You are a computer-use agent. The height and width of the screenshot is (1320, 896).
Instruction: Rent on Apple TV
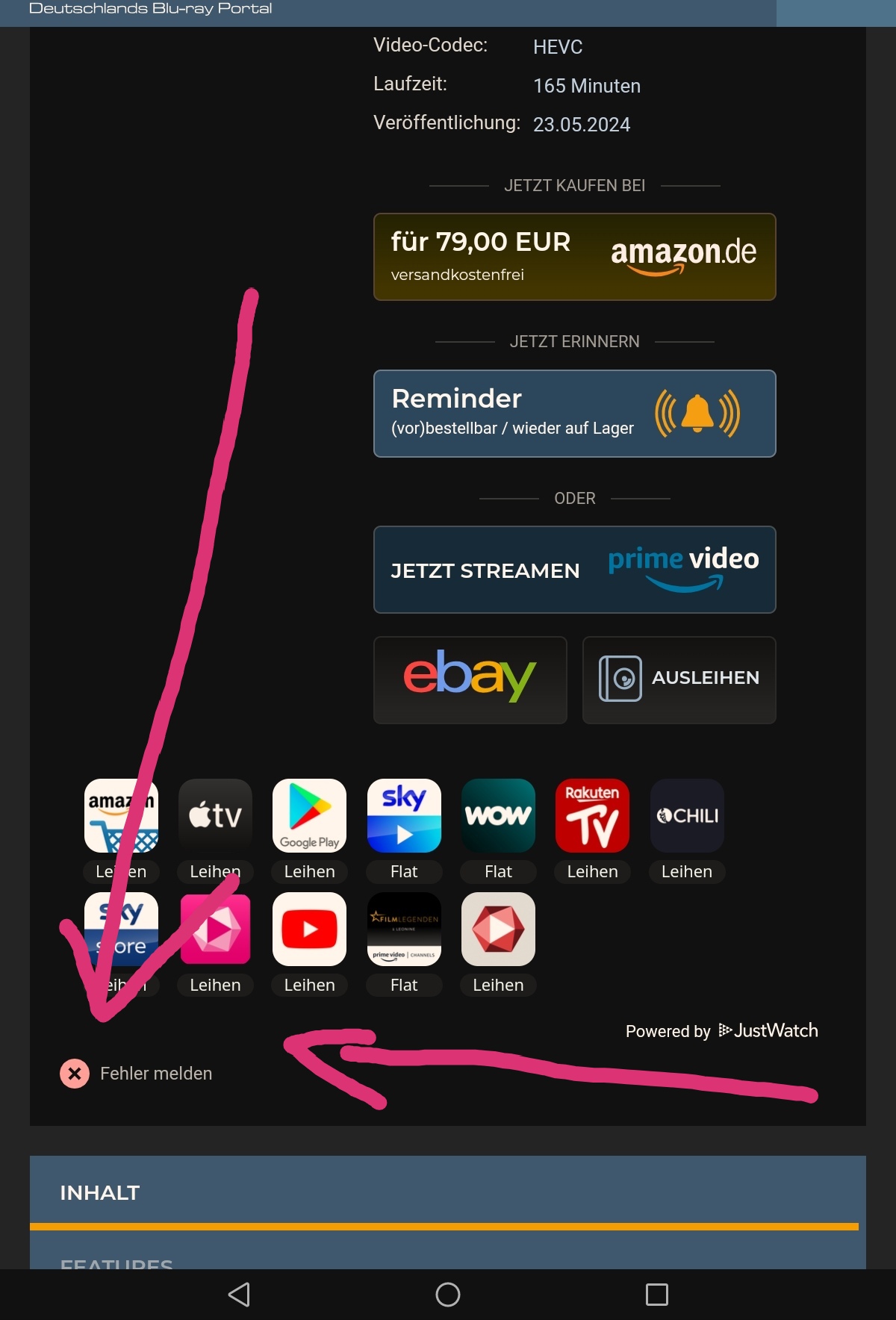coord(215,816)
